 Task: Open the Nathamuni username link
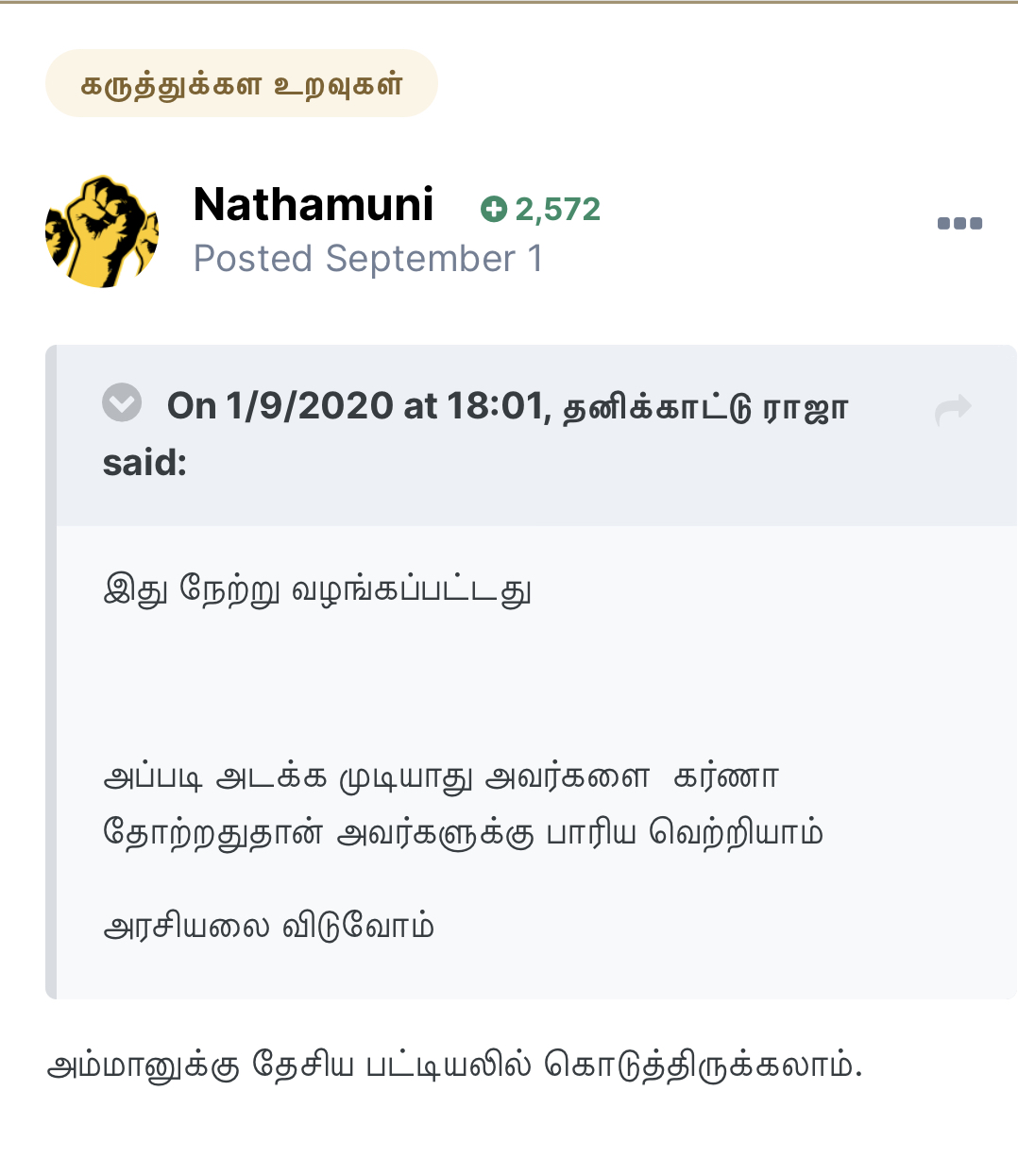(x=314, y=204)
